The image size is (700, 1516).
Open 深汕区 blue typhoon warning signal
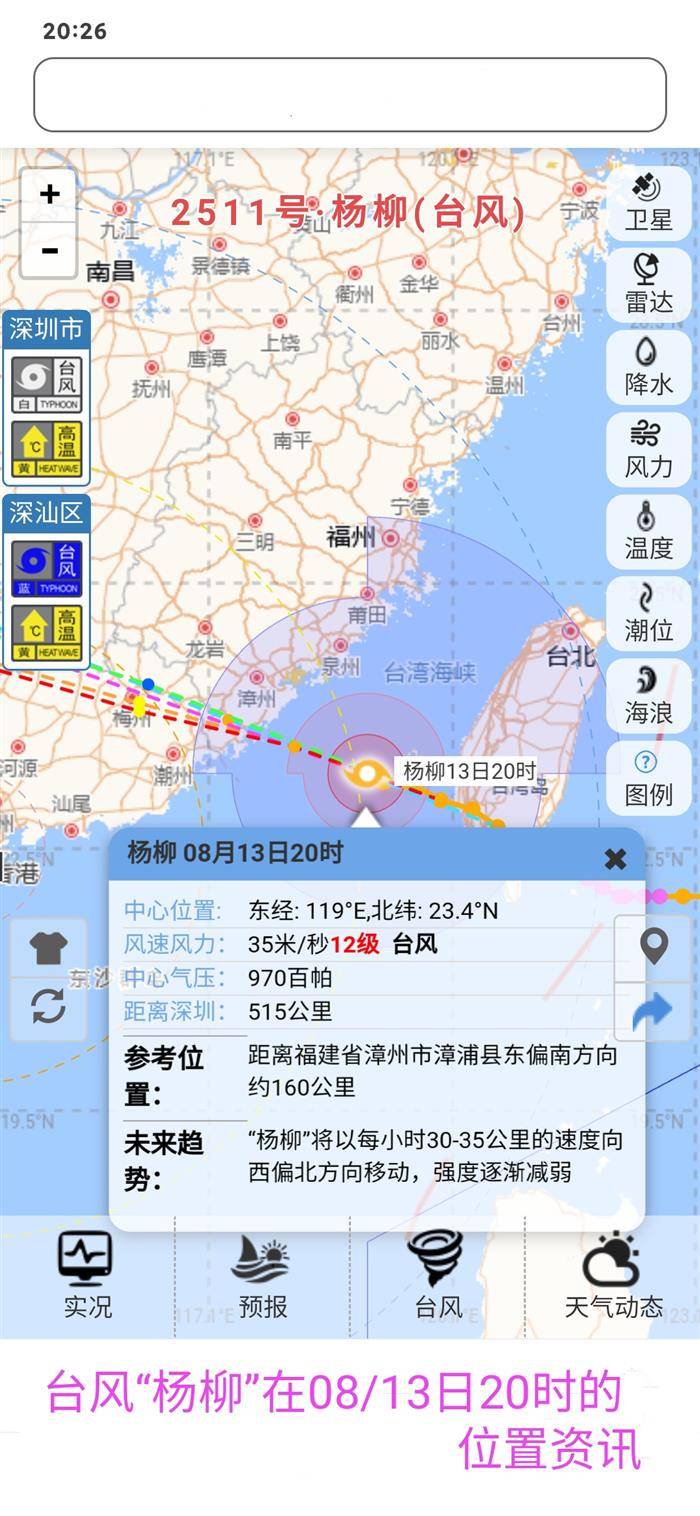coord(47,568)
